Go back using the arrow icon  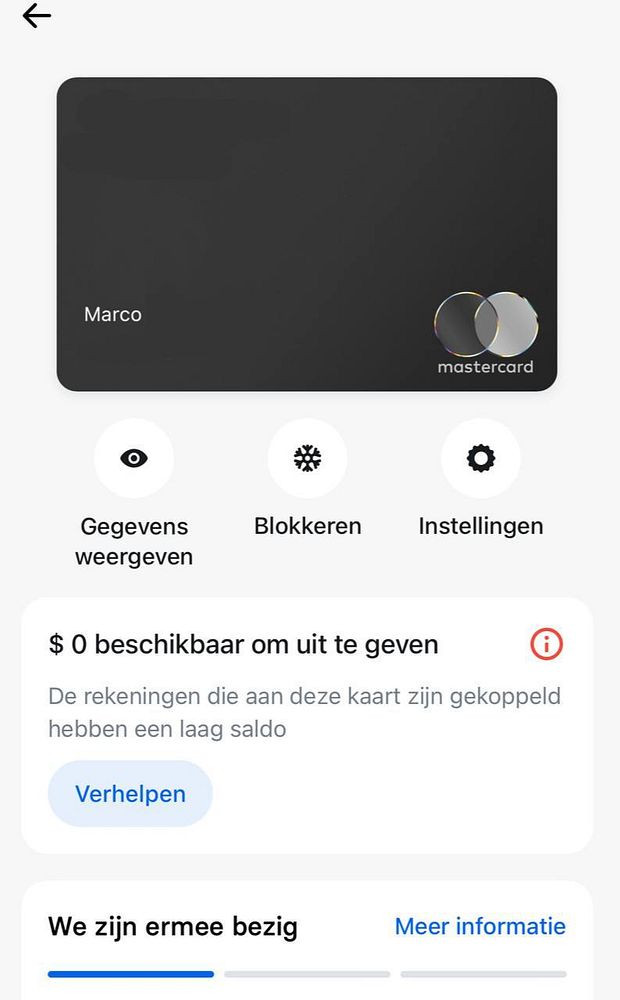[37, 16]
